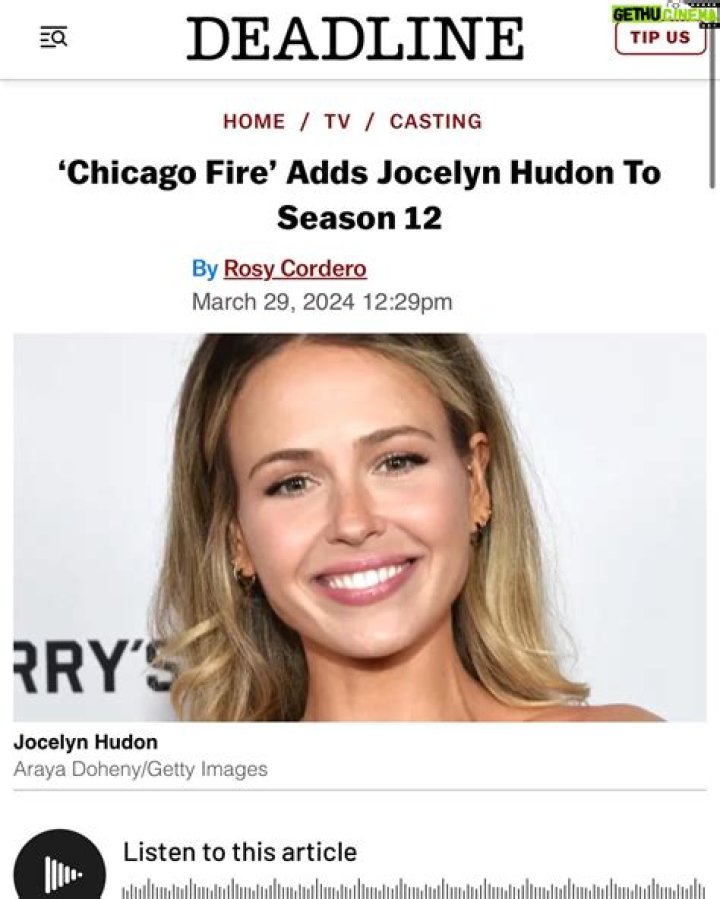Open the menu and search icon
This screenshot has width=720, height=899.
click(x=53, y=38)
